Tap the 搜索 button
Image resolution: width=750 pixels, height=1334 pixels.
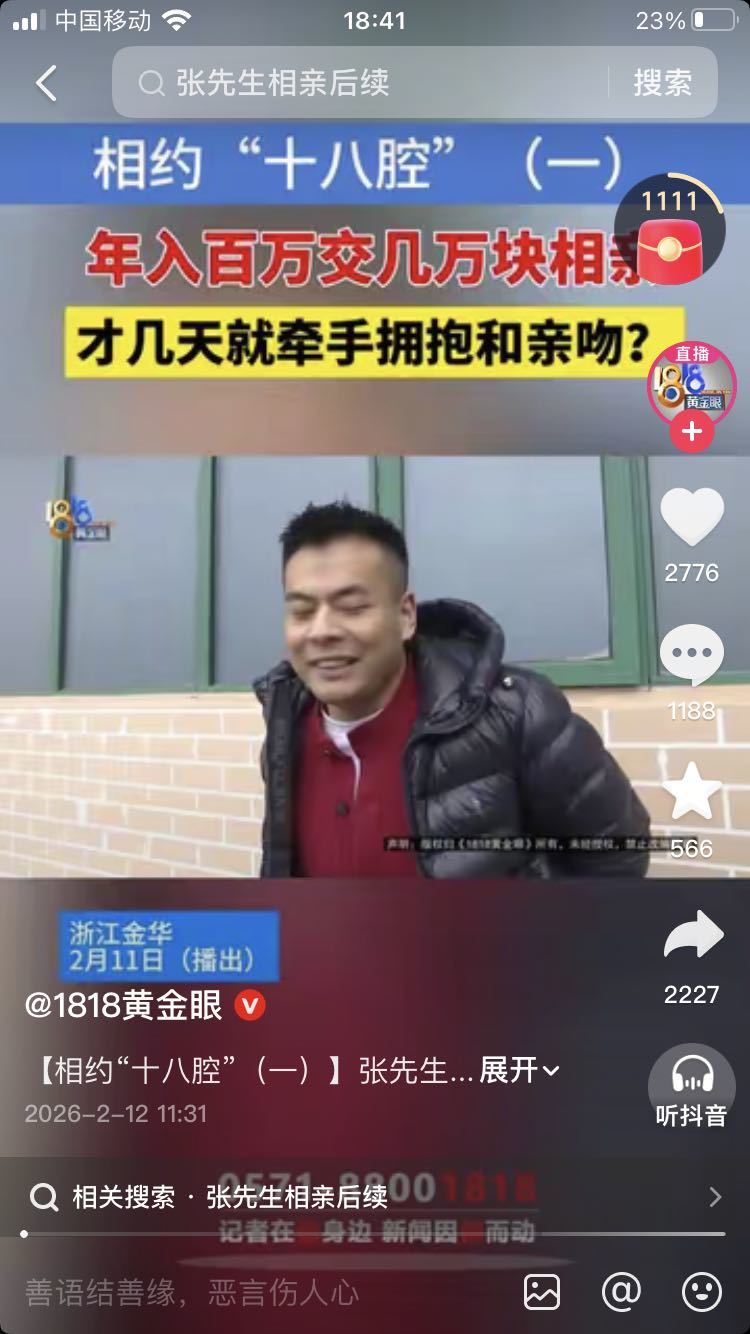pyautogui.click(x=662, y=83)
